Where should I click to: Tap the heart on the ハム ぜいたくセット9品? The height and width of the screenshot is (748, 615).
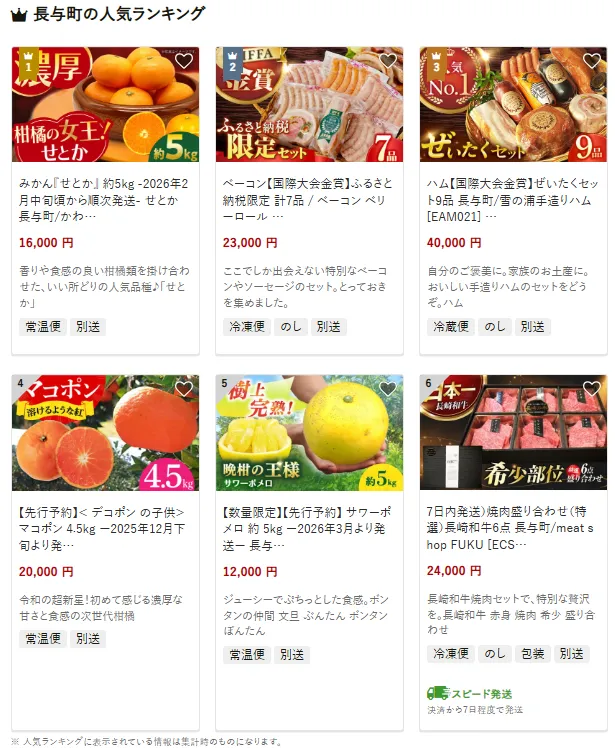(x=591, y=61)
